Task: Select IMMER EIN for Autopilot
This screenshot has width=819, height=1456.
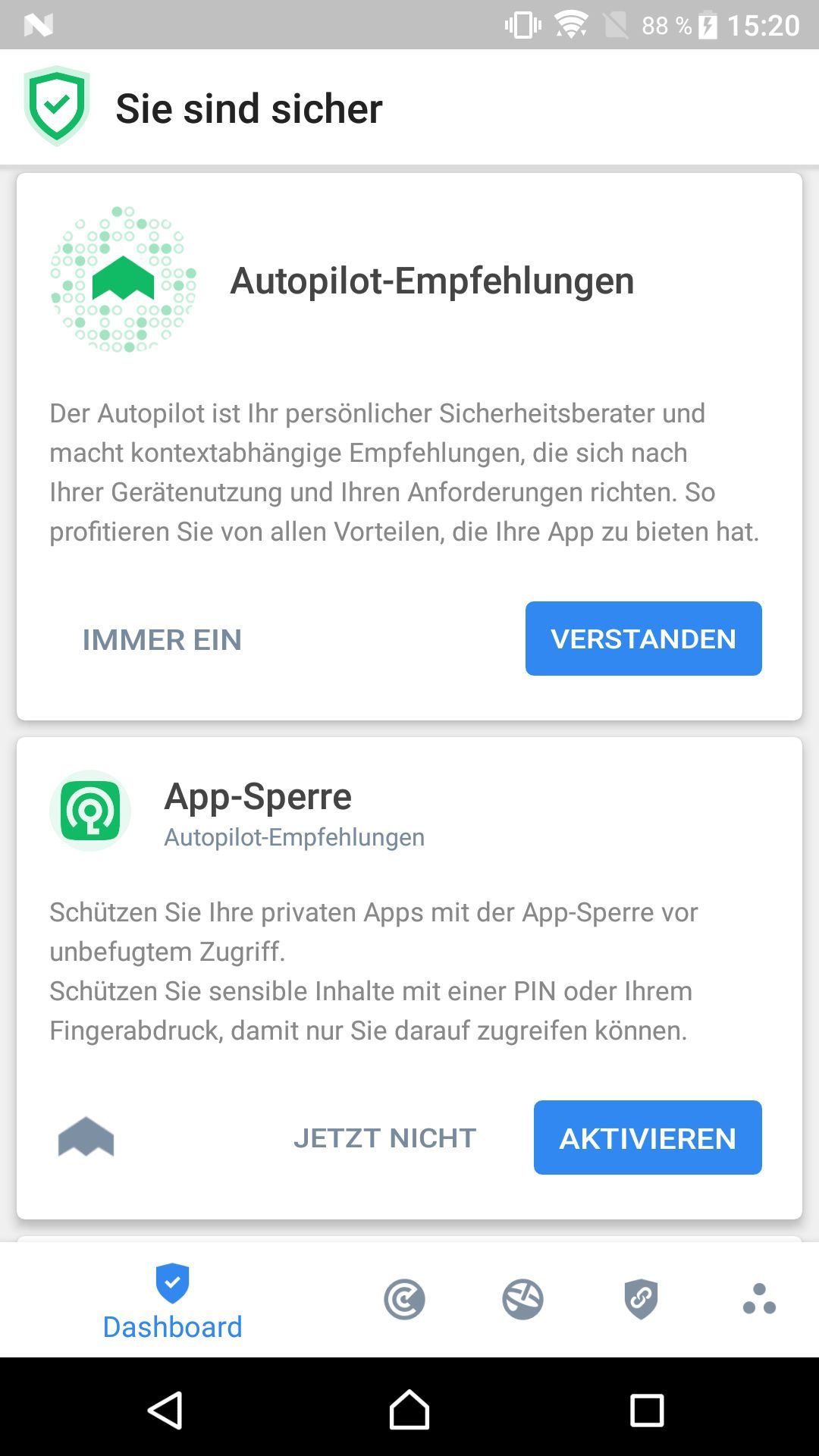Action: click(162, 639)
